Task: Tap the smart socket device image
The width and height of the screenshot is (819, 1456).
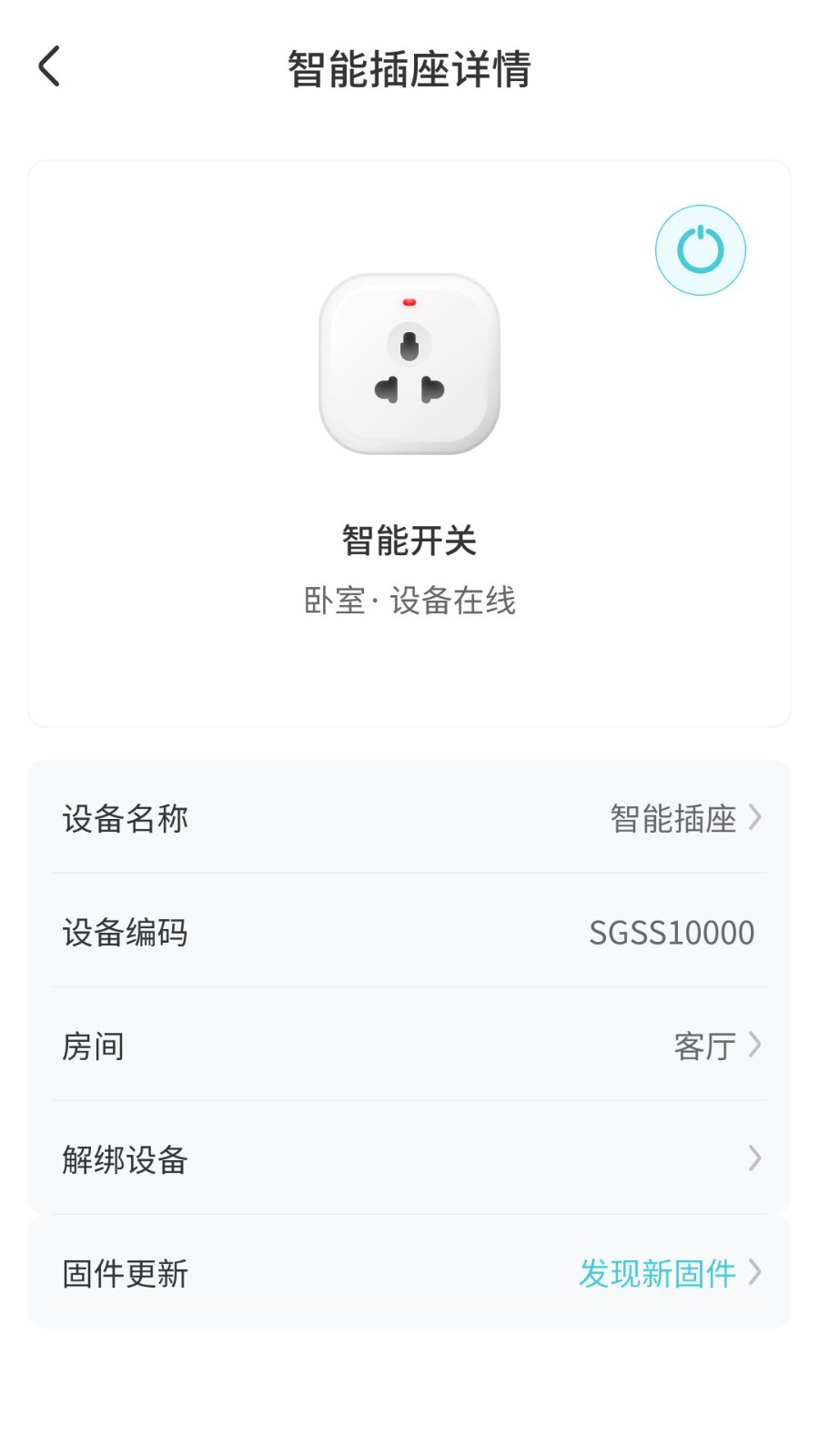Action: [409, 364]
